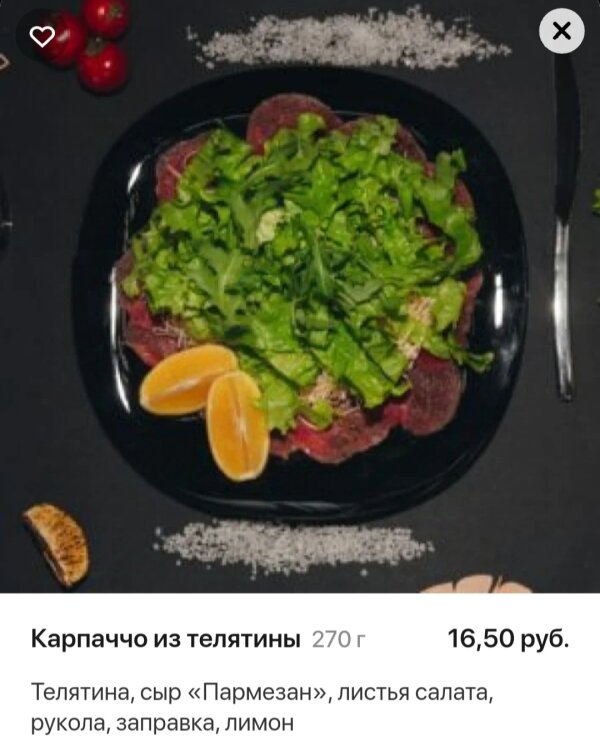Screen dimensions: 600x756
Task: Add veal carpaccio to favorites
Action: [x=42, y=36]
